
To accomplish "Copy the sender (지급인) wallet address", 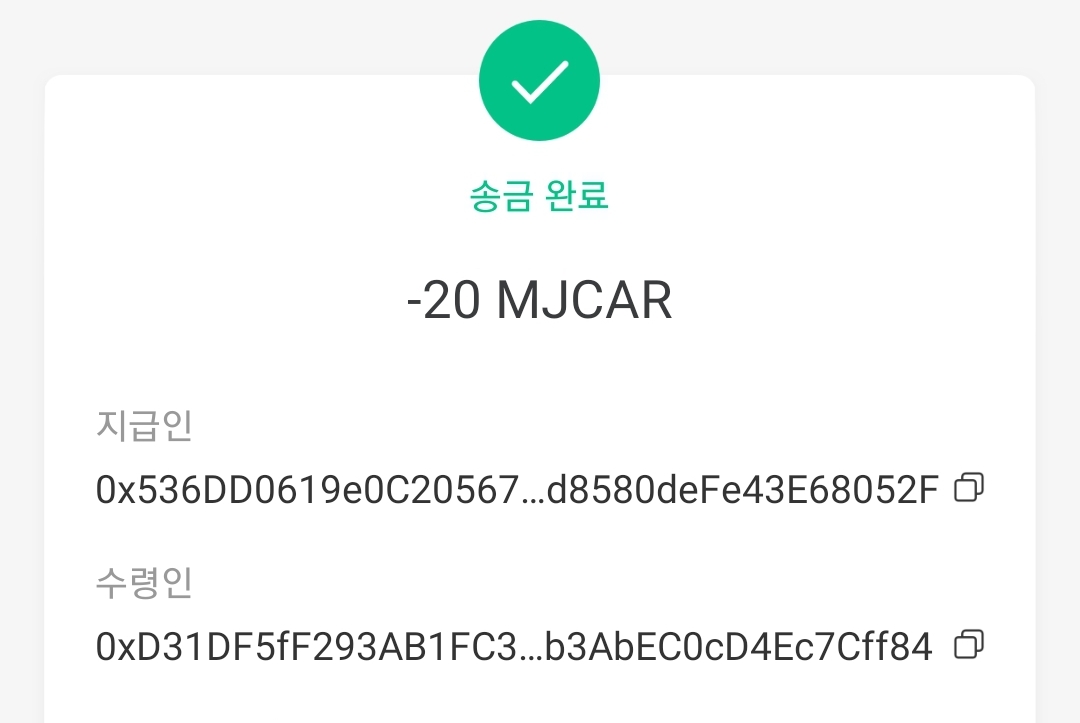I will point(969,488).
